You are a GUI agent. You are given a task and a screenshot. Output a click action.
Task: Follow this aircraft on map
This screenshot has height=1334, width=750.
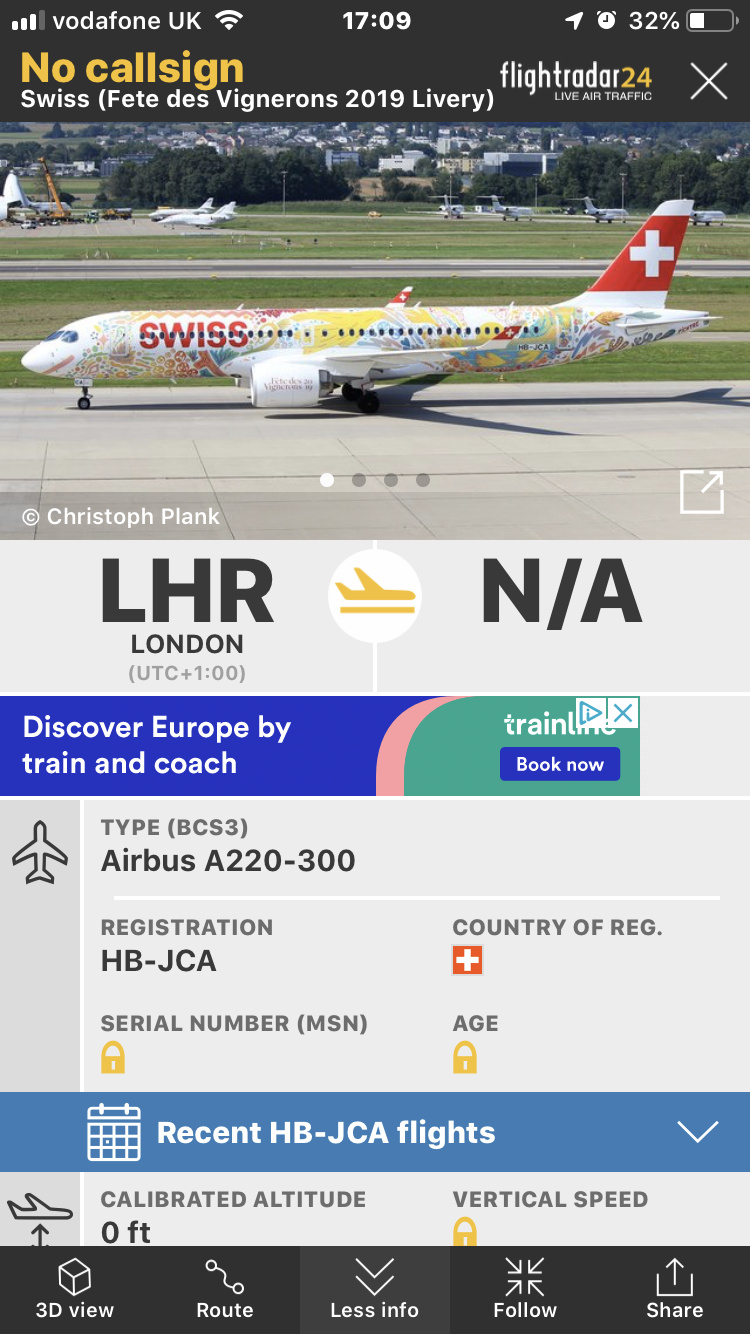(525, 1290)
